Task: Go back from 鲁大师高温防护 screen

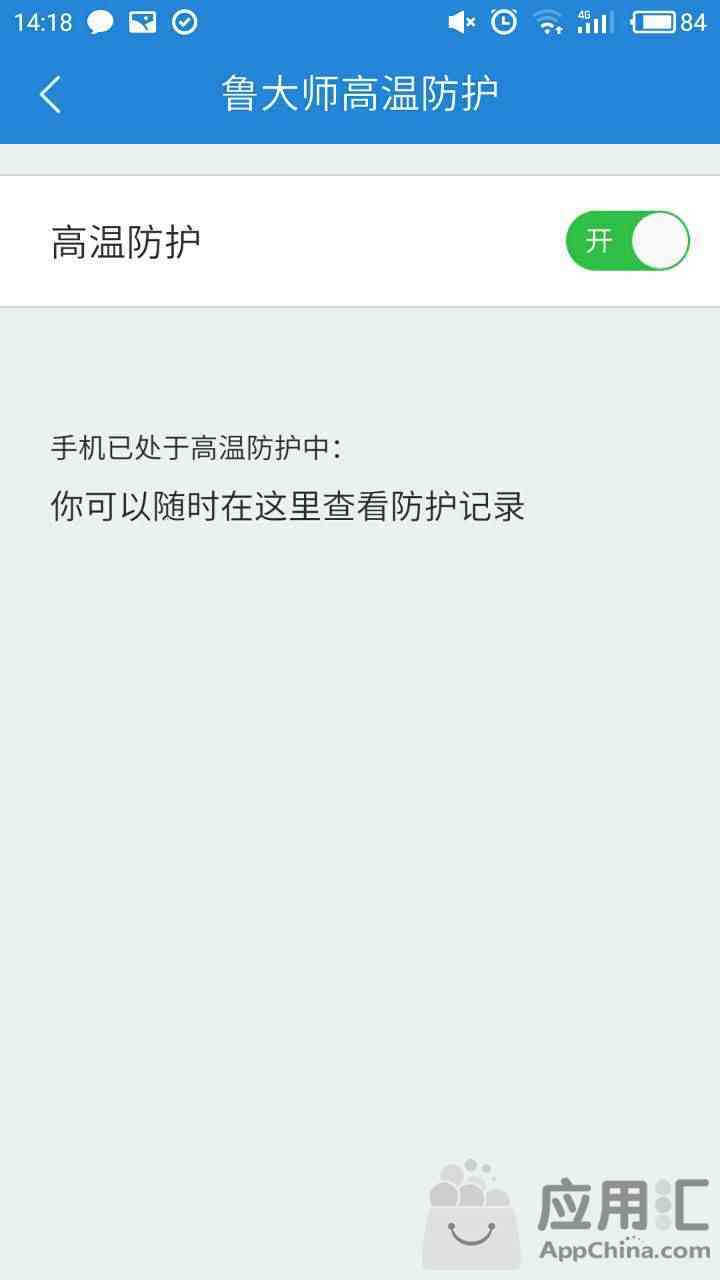Action: point(51,95)
